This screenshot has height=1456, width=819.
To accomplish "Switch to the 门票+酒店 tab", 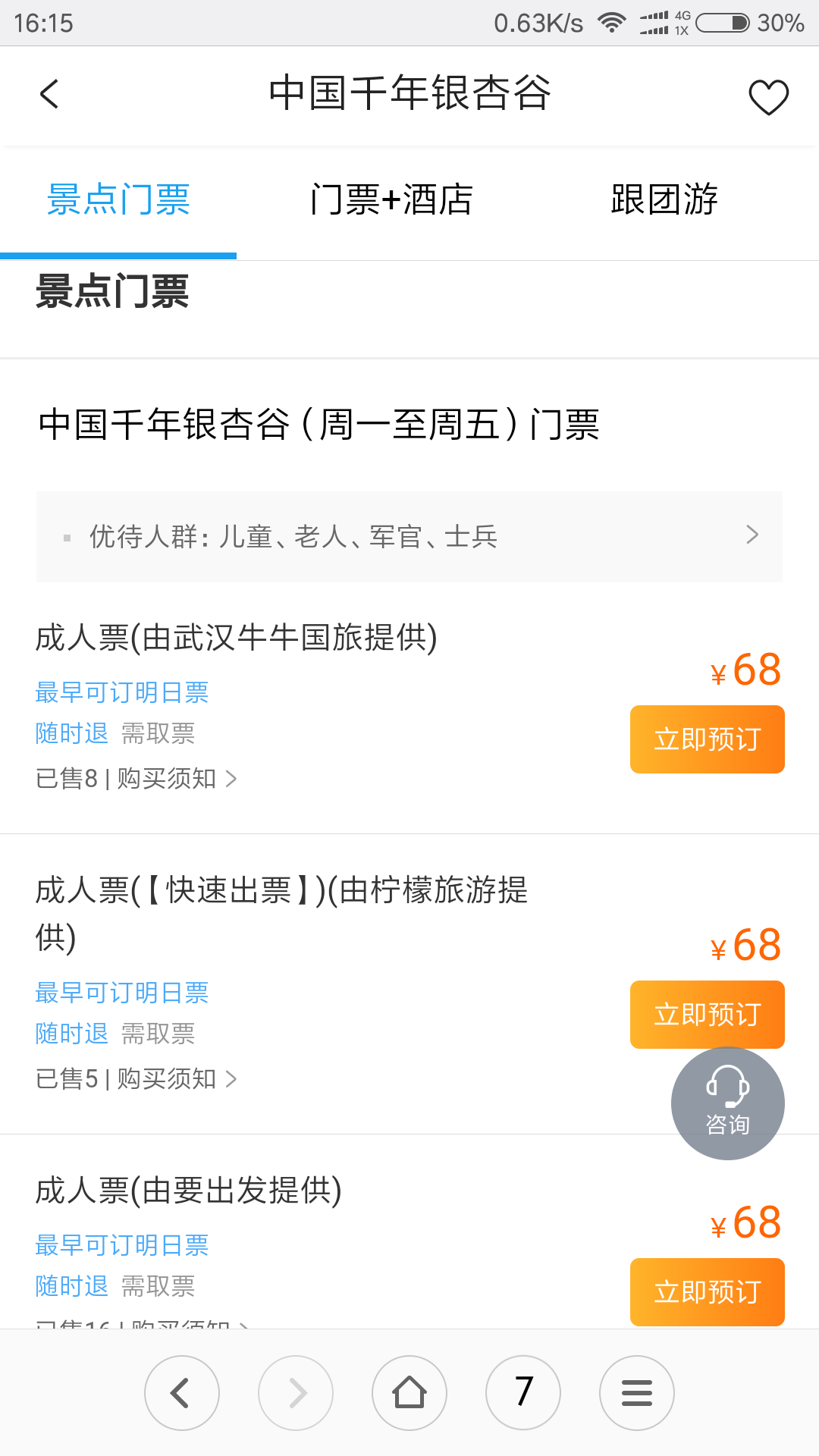I will pyautogui.click(x=391, y=200).
